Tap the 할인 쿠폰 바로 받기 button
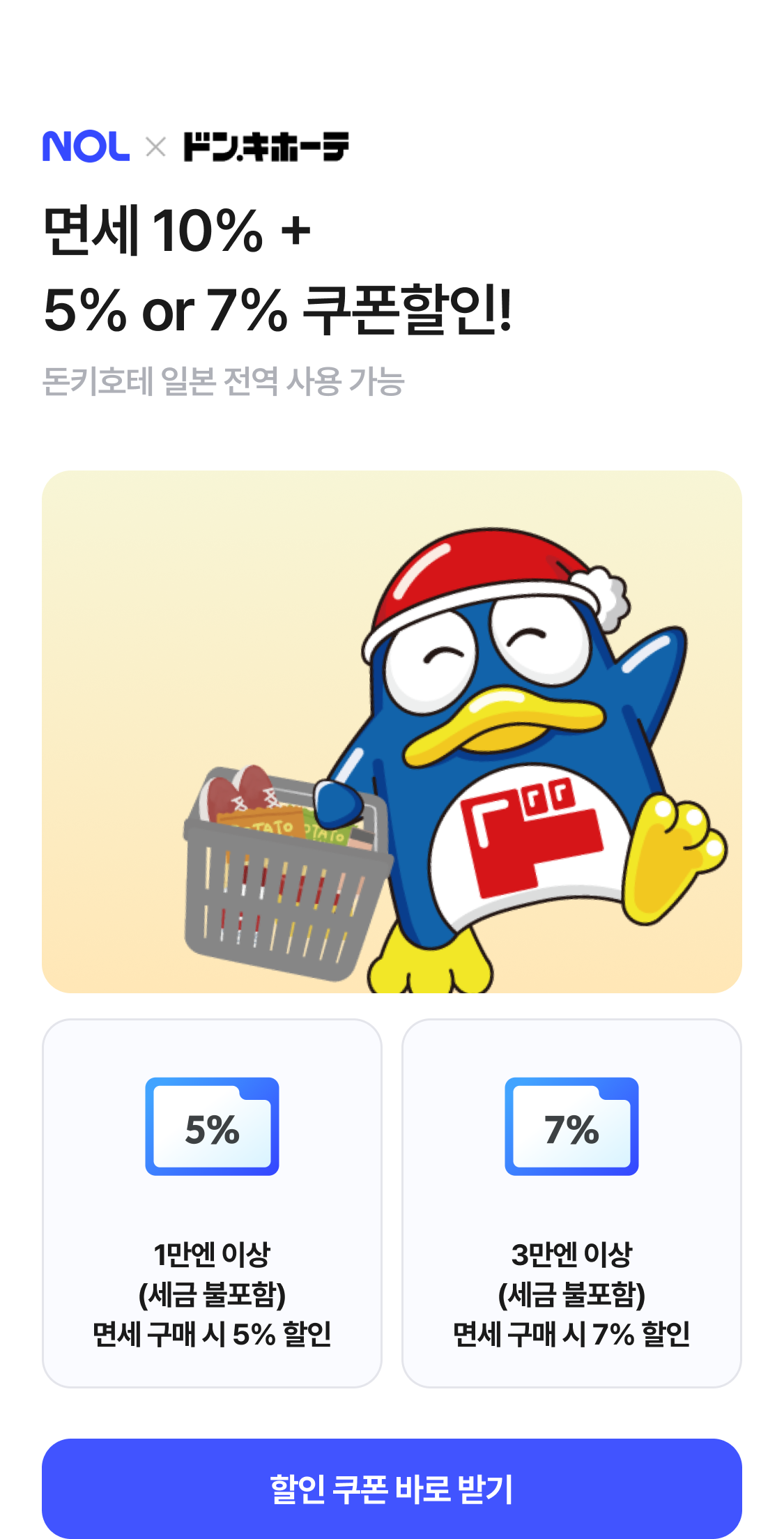Screen dimensions: 784x1539 coord(392,1488)
